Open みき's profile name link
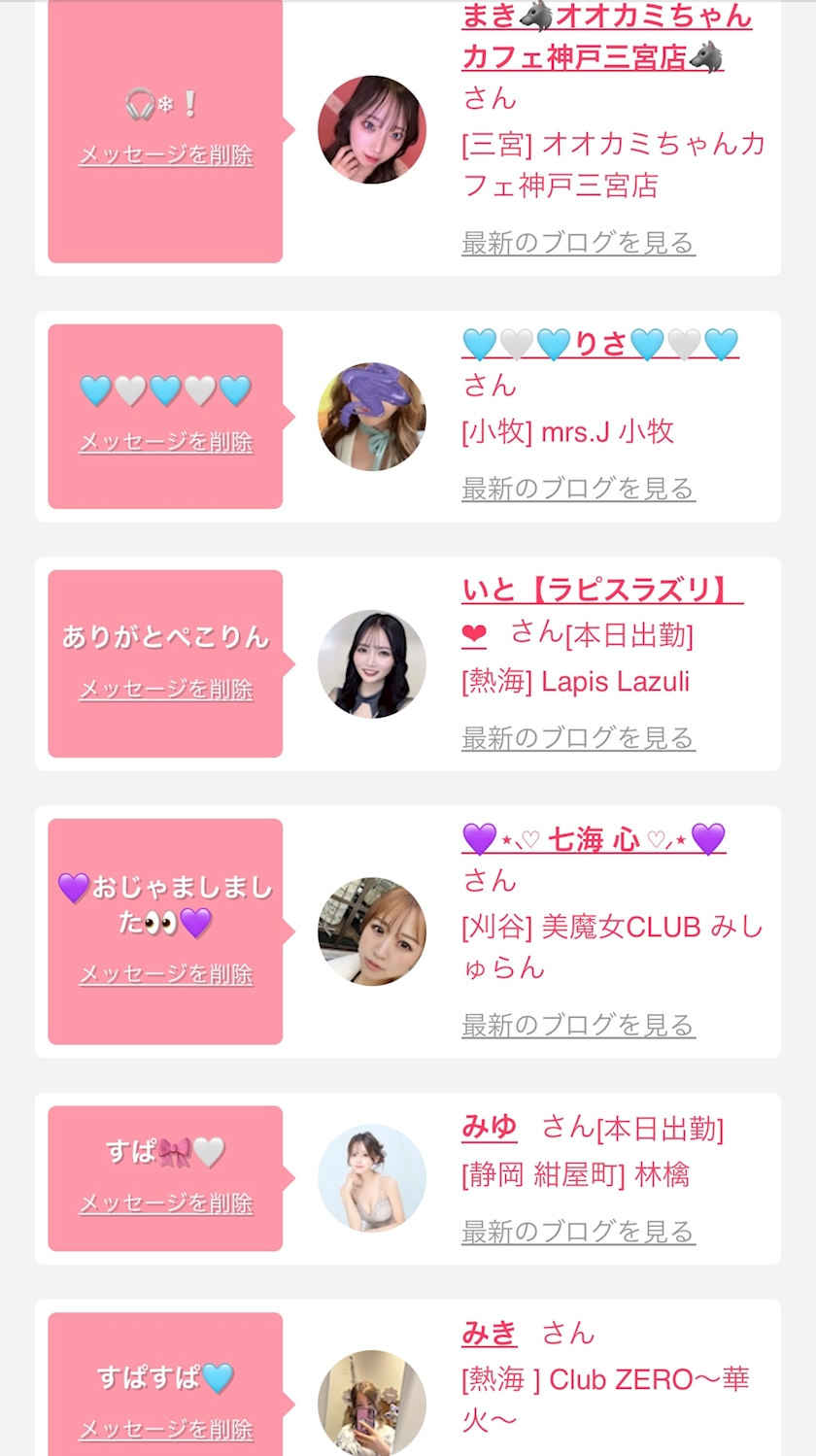Image resolution: width=816 pixels, height=1456 pixels. point(490,1333)
